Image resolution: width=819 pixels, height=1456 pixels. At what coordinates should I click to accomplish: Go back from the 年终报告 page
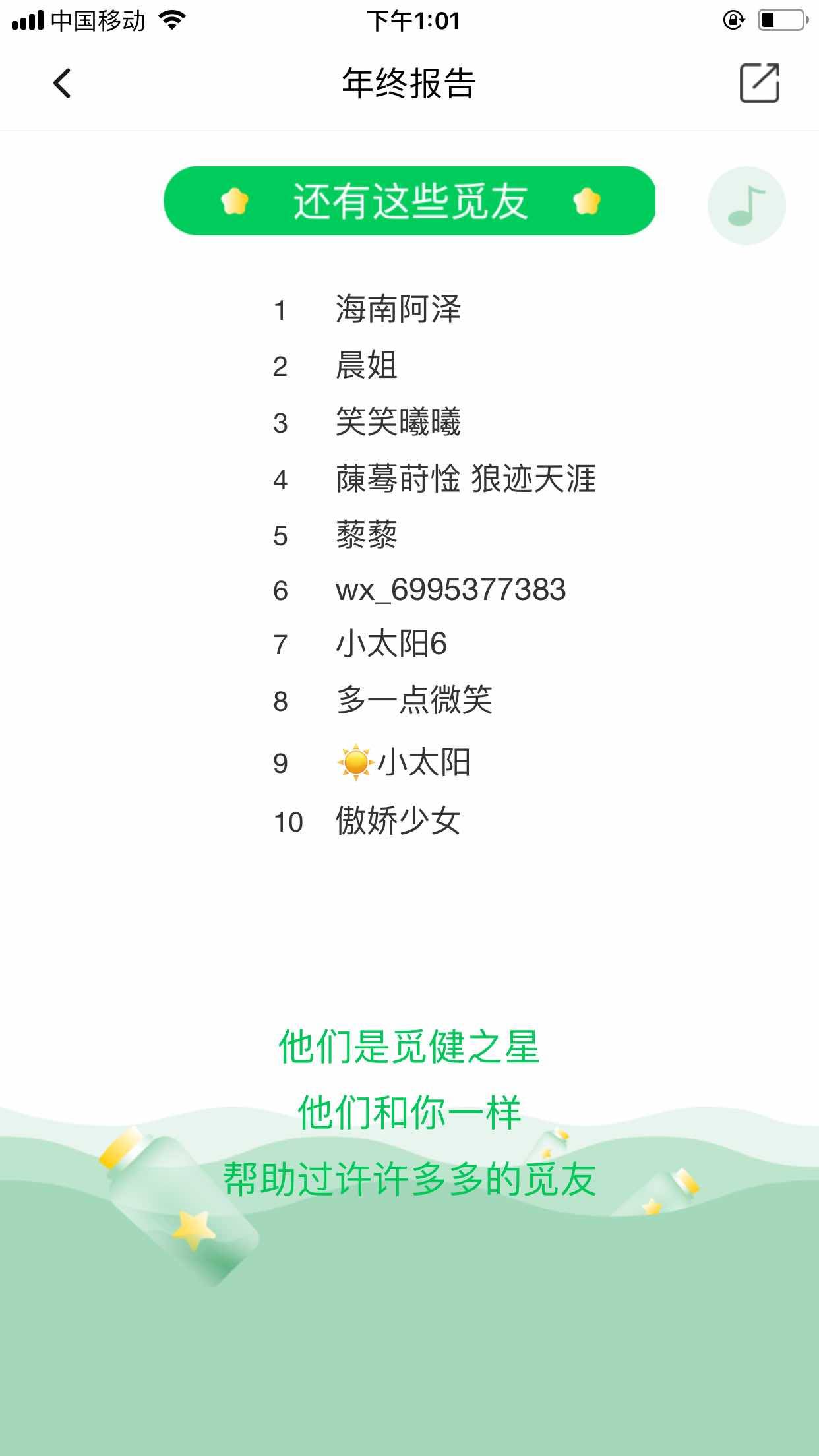[x=62, y=83]
